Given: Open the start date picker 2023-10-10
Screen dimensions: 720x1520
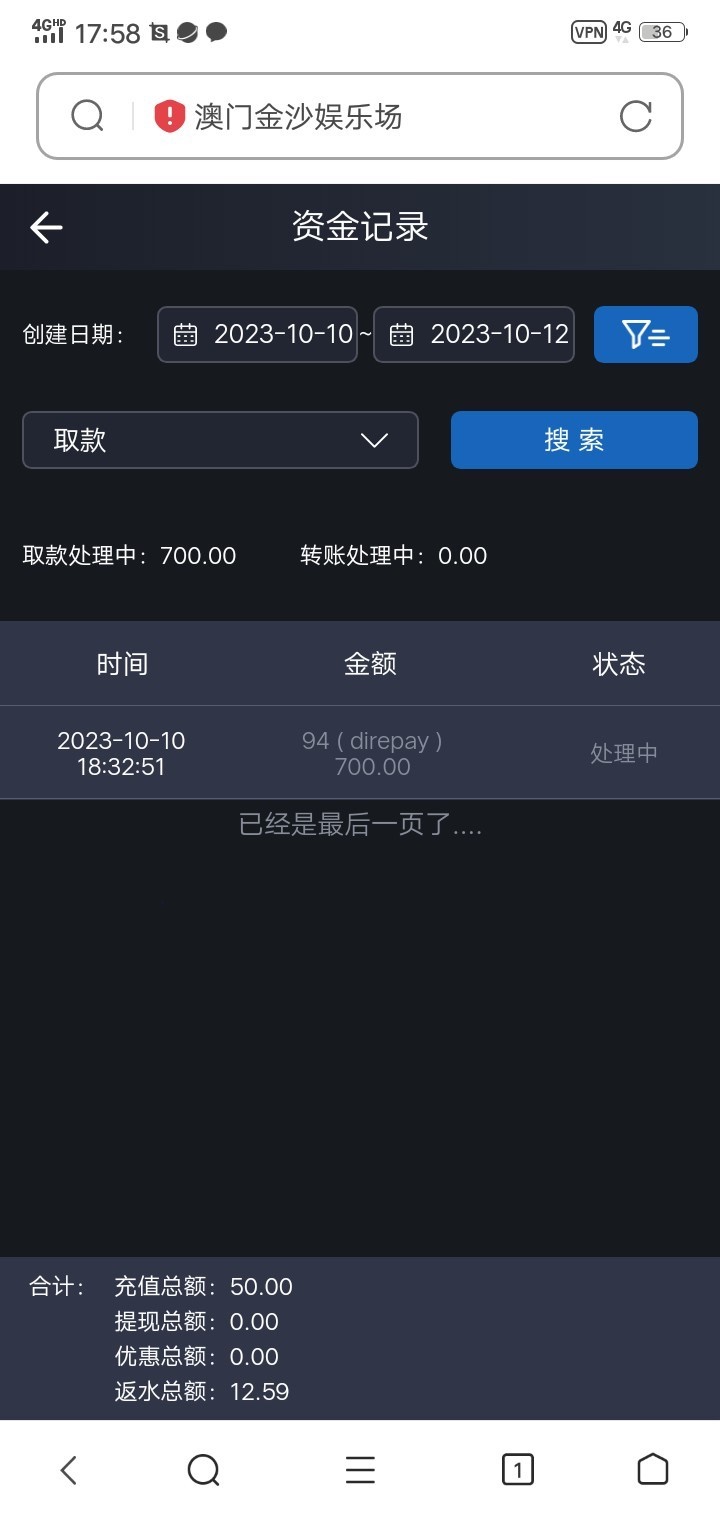Looking at the screenshot, I should tap(258, 334).
